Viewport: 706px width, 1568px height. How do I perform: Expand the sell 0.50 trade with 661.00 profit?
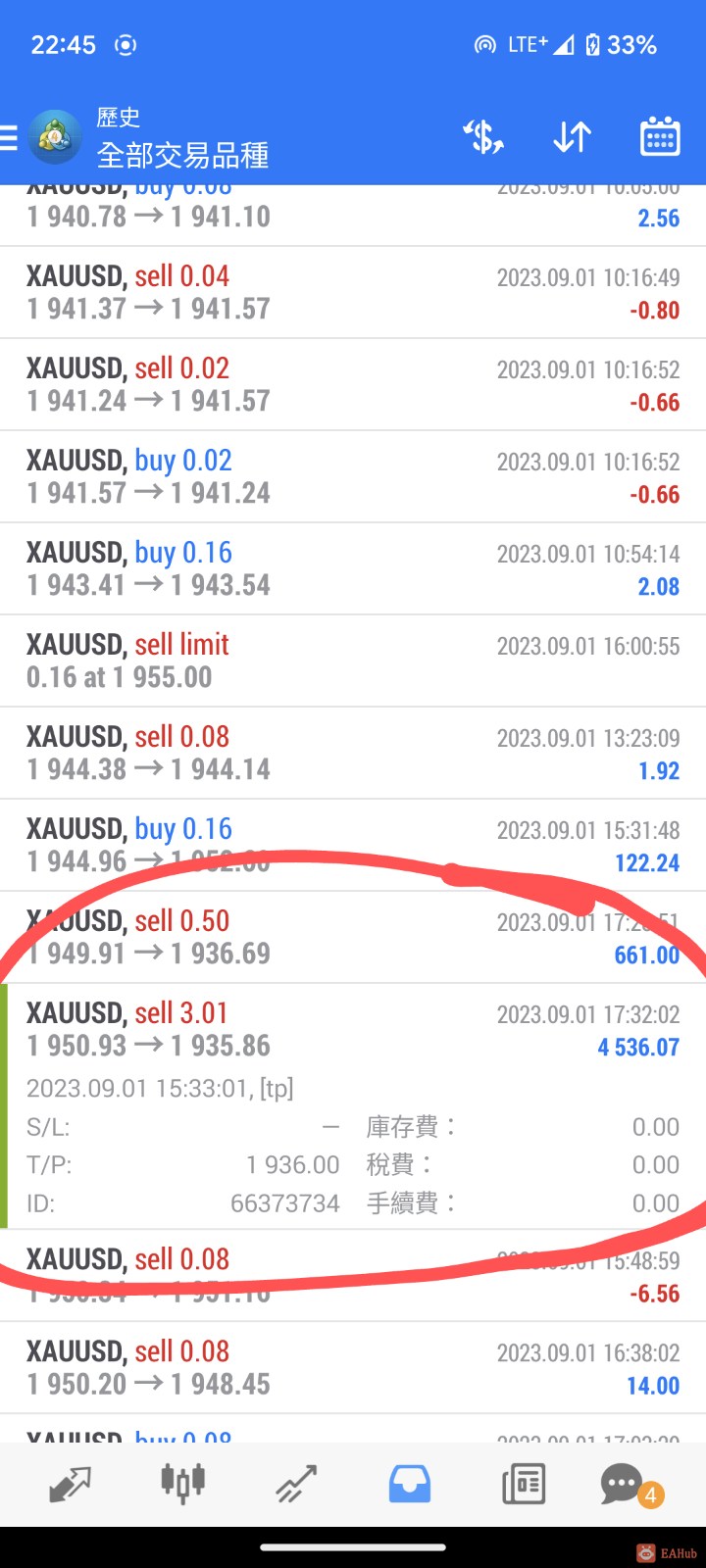(x=353, y=937)
